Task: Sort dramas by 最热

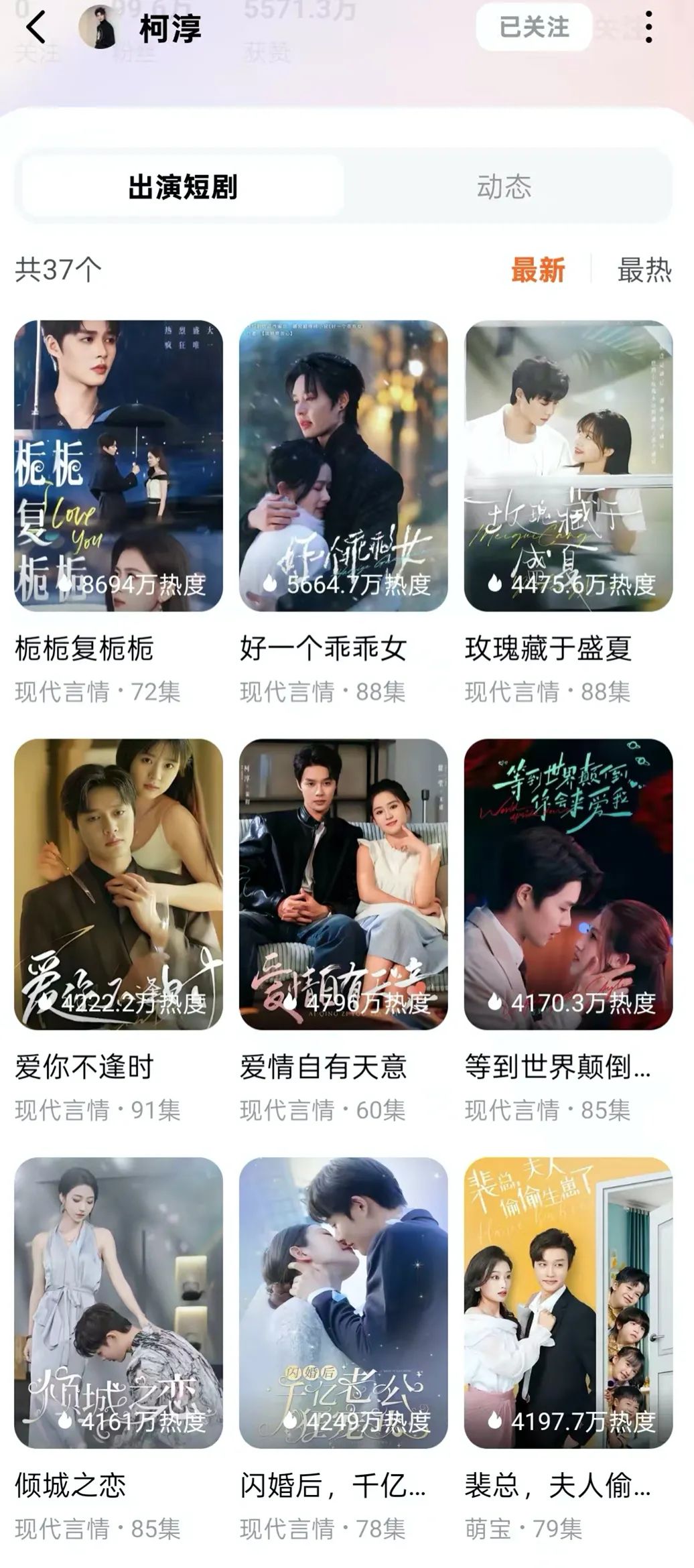Action: point(644,270)
